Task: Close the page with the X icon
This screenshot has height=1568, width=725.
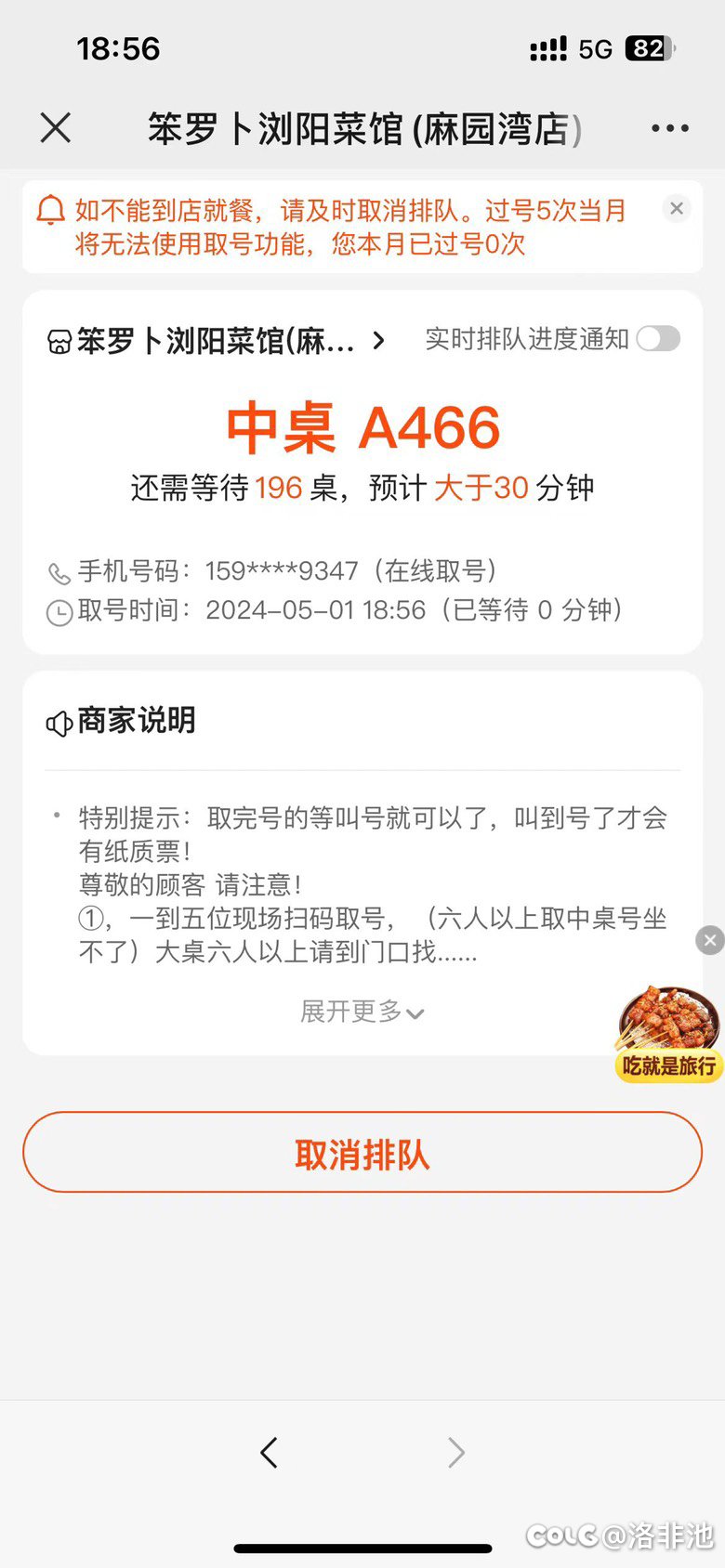Action: coord(56,128)
